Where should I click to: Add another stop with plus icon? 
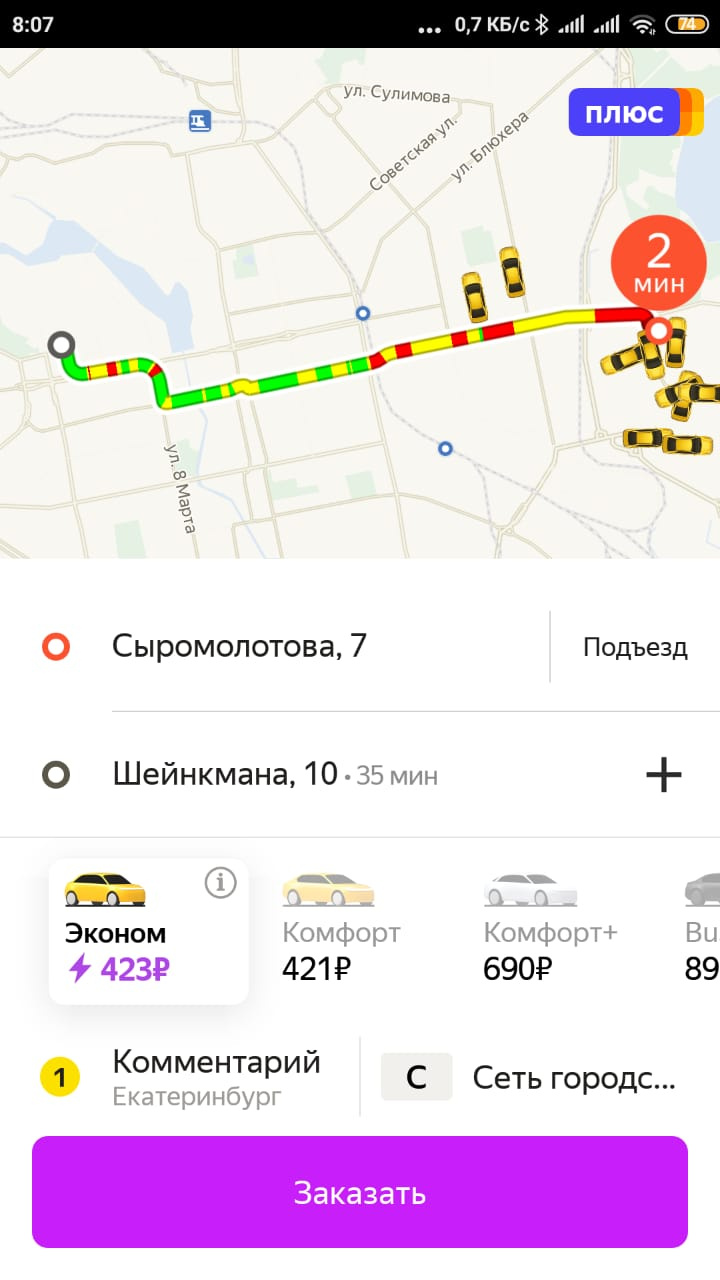pos(664,775)
